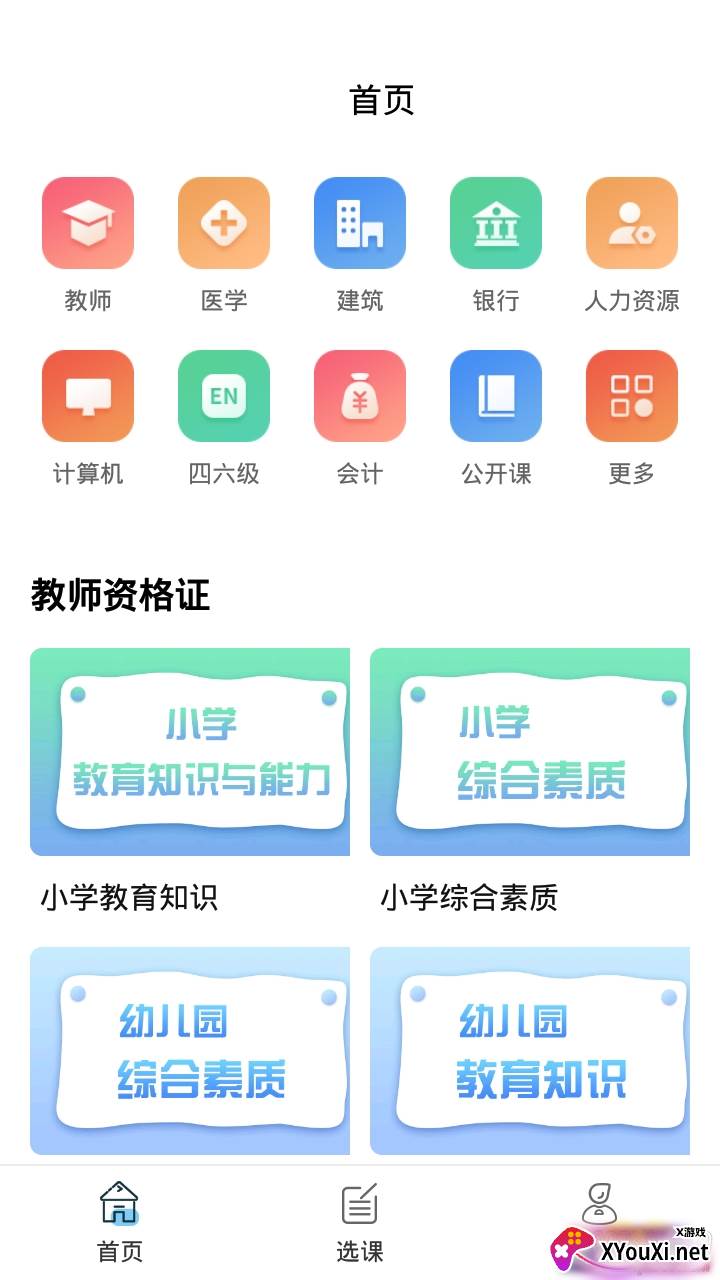Open the 小学综合素质 course card
Image resolution: width=720 pixels, height=1280 pixels.
coord(530,752)
